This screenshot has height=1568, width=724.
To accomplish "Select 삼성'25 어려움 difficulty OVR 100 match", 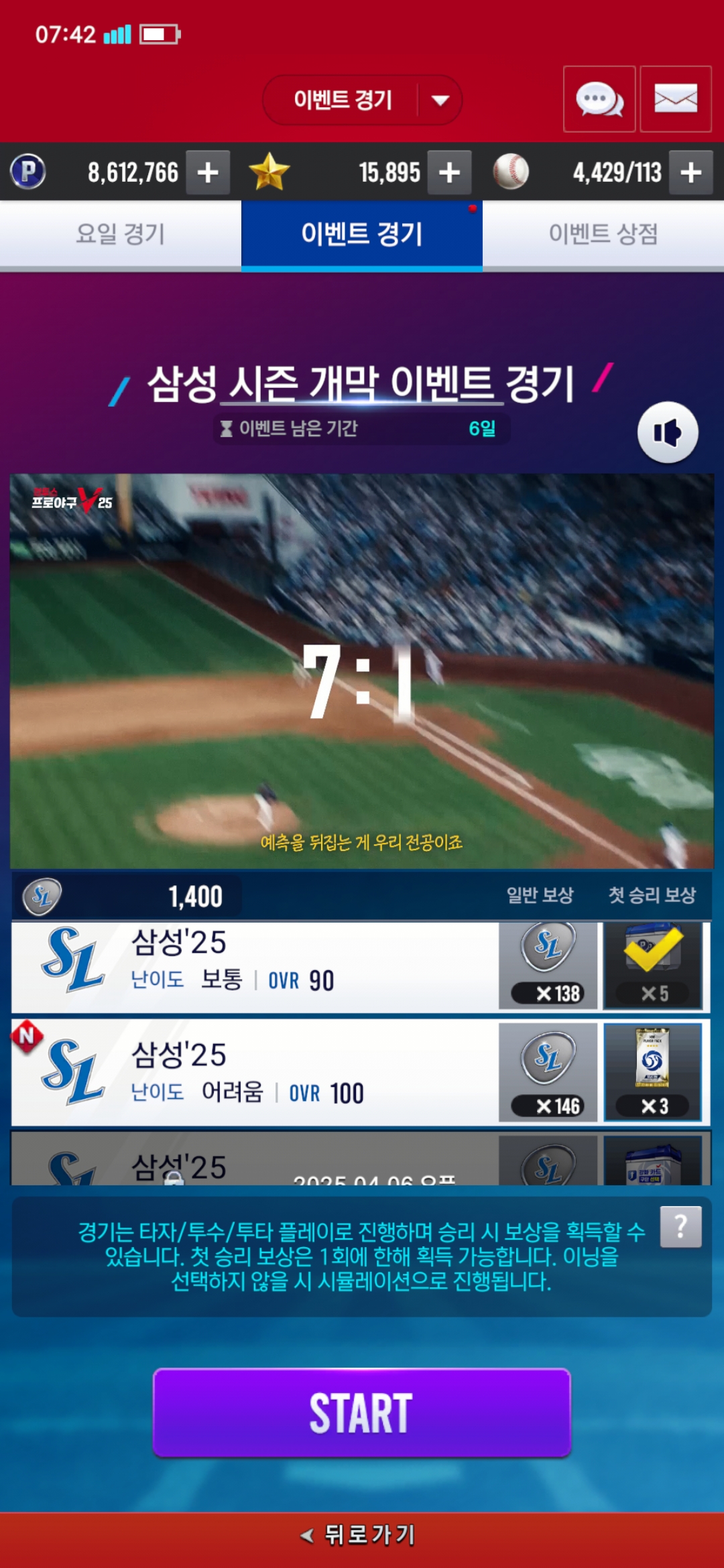I will click(x=255, y=1072).
